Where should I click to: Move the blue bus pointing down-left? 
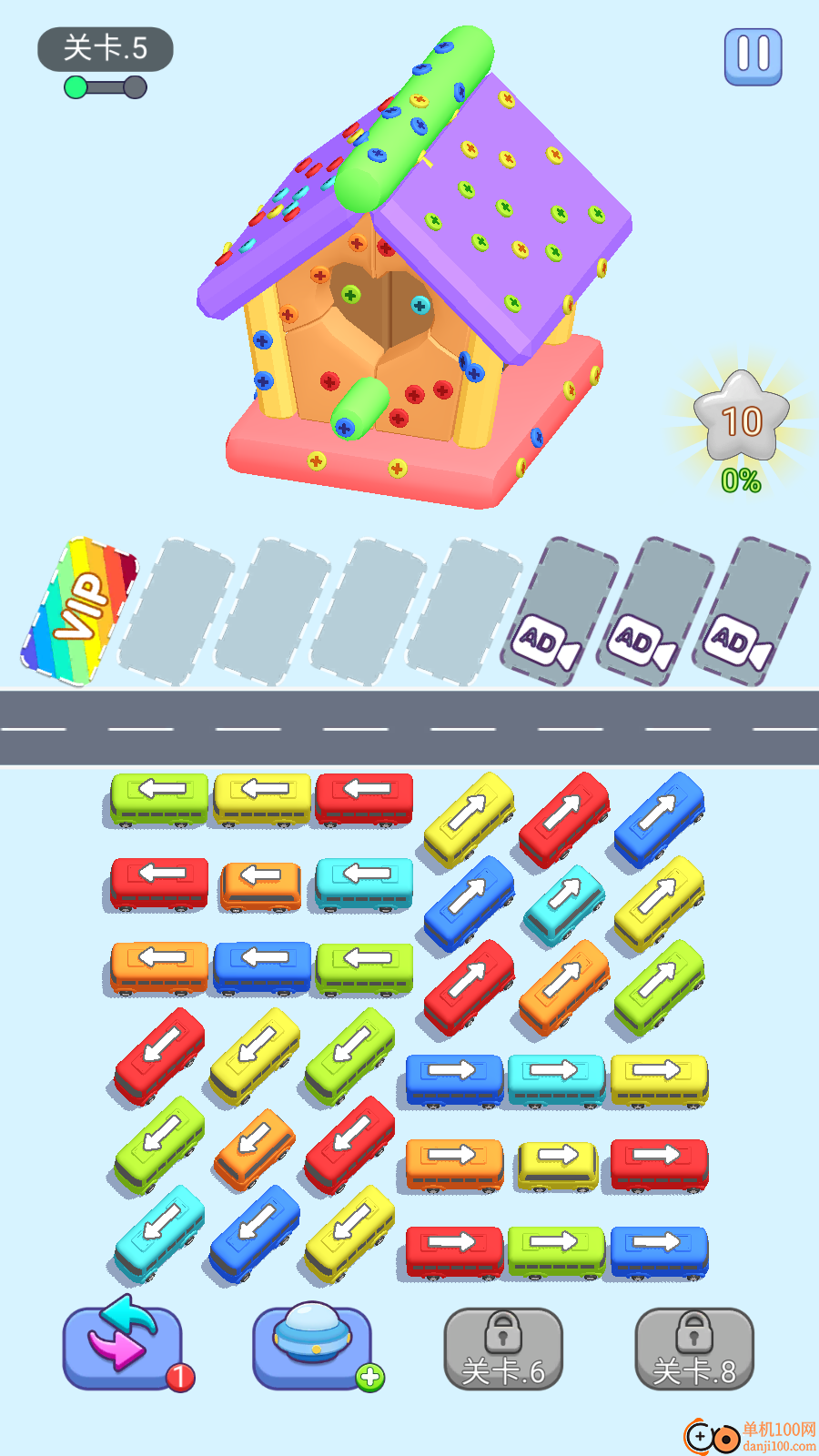255,1231
